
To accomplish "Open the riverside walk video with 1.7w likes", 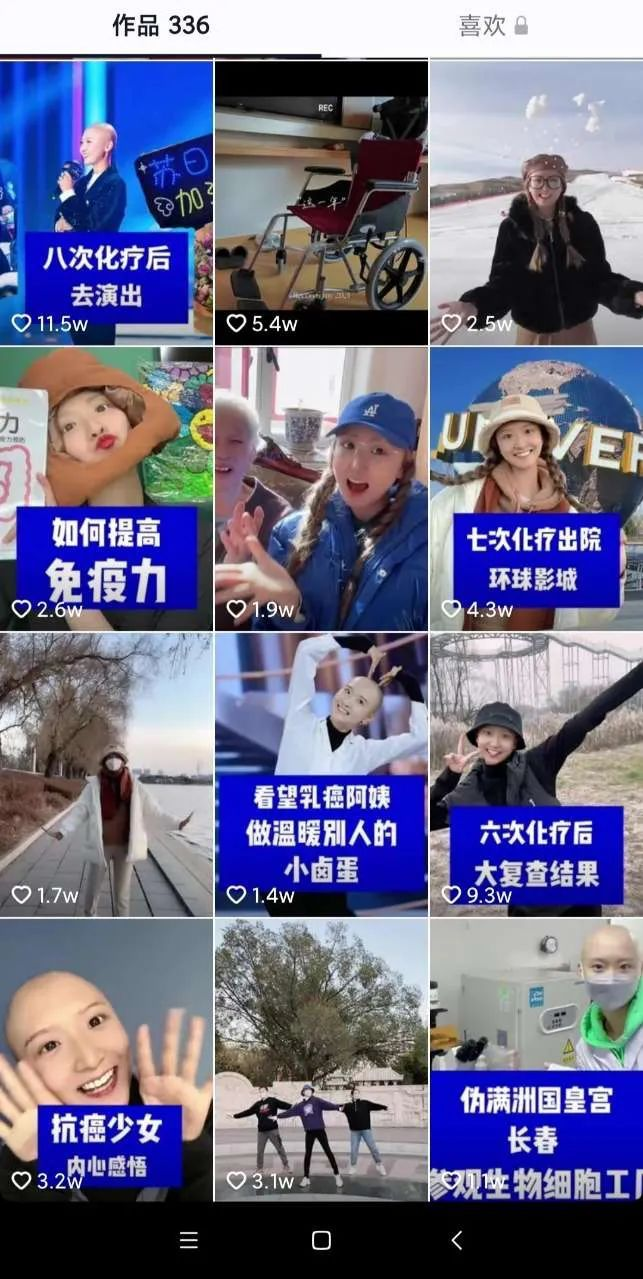I will (106, 773).
